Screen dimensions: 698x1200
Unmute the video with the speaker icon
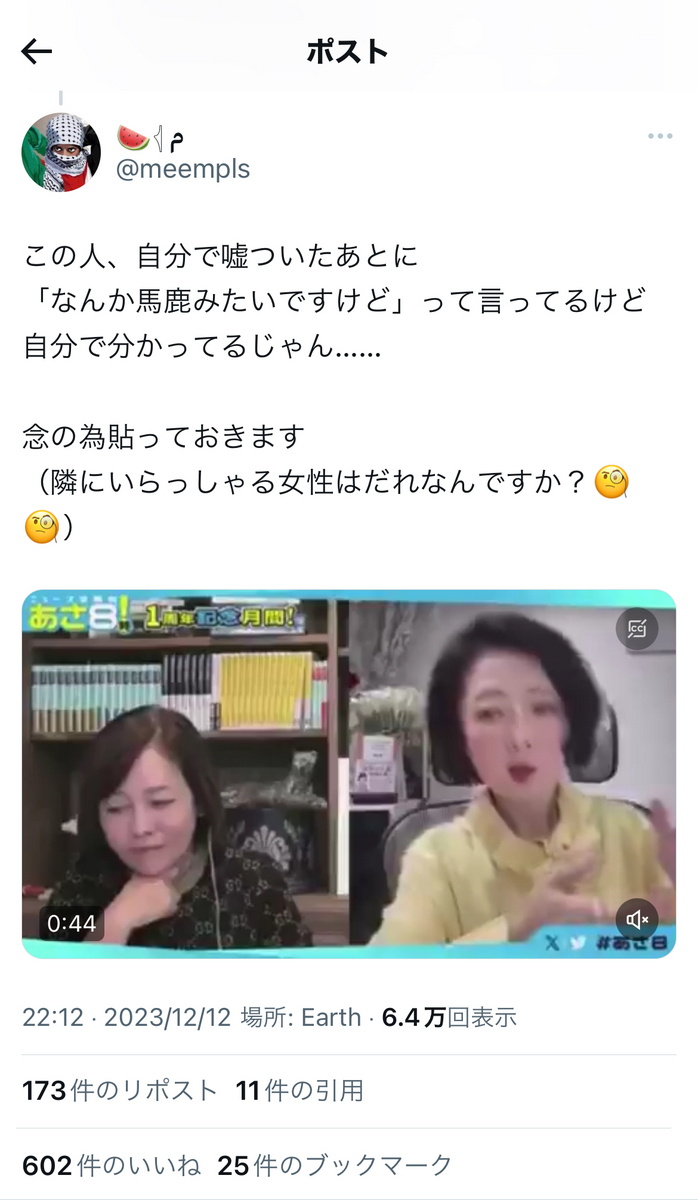tap(637, 919)
